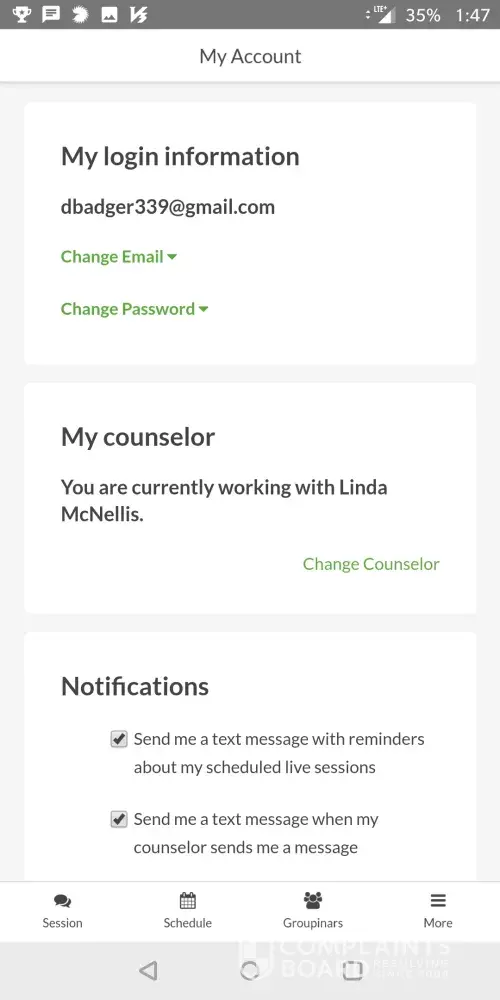The image size is (500, 1000).
Task: Open the Schedule tab
Action: 188,912
